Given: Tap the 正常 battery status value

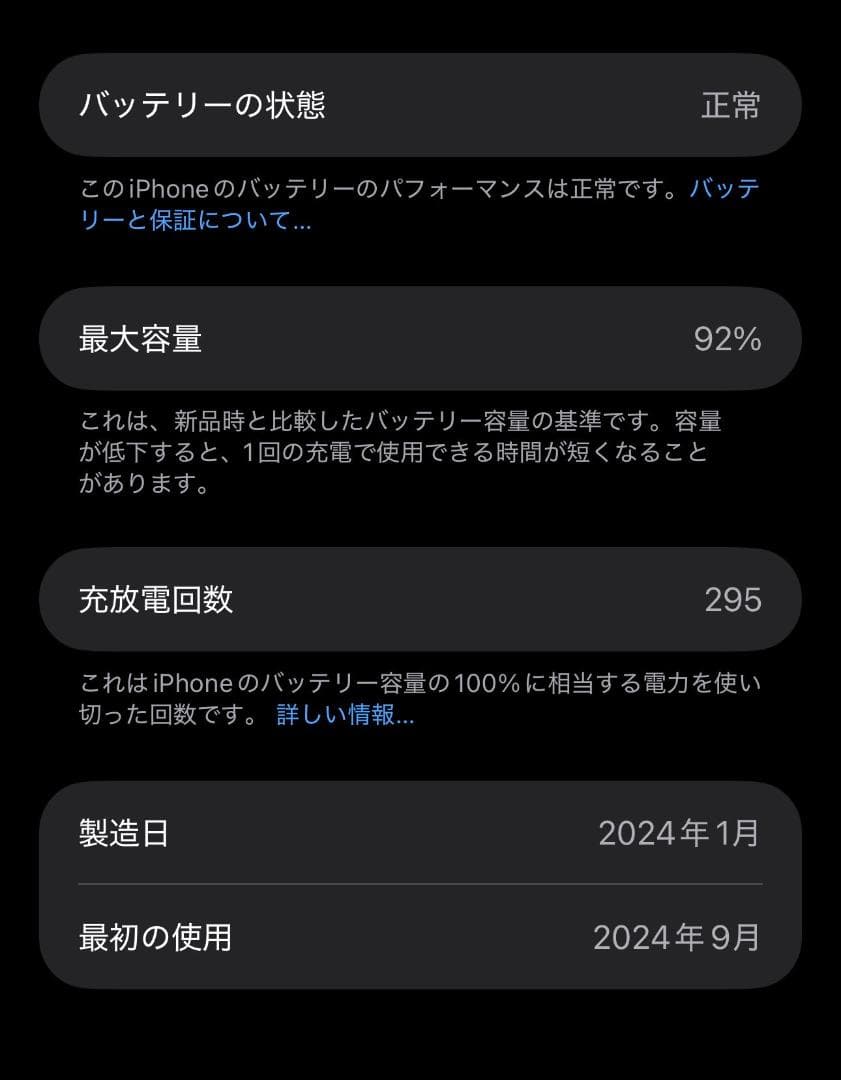Looking at the screenshot, I should click(x=731, y=104).
